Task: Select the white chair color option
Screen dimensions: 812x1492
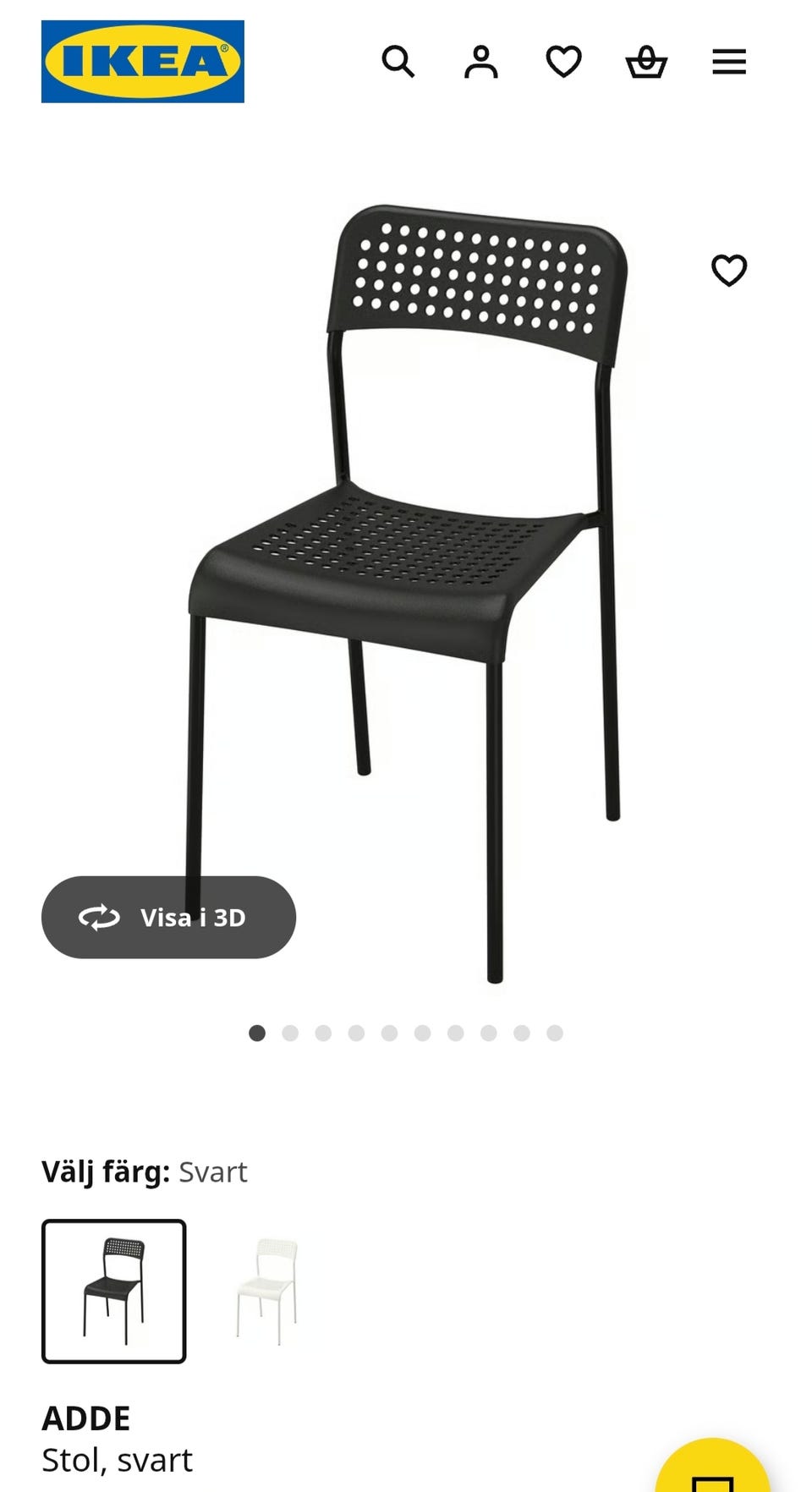Action: 266,1292
